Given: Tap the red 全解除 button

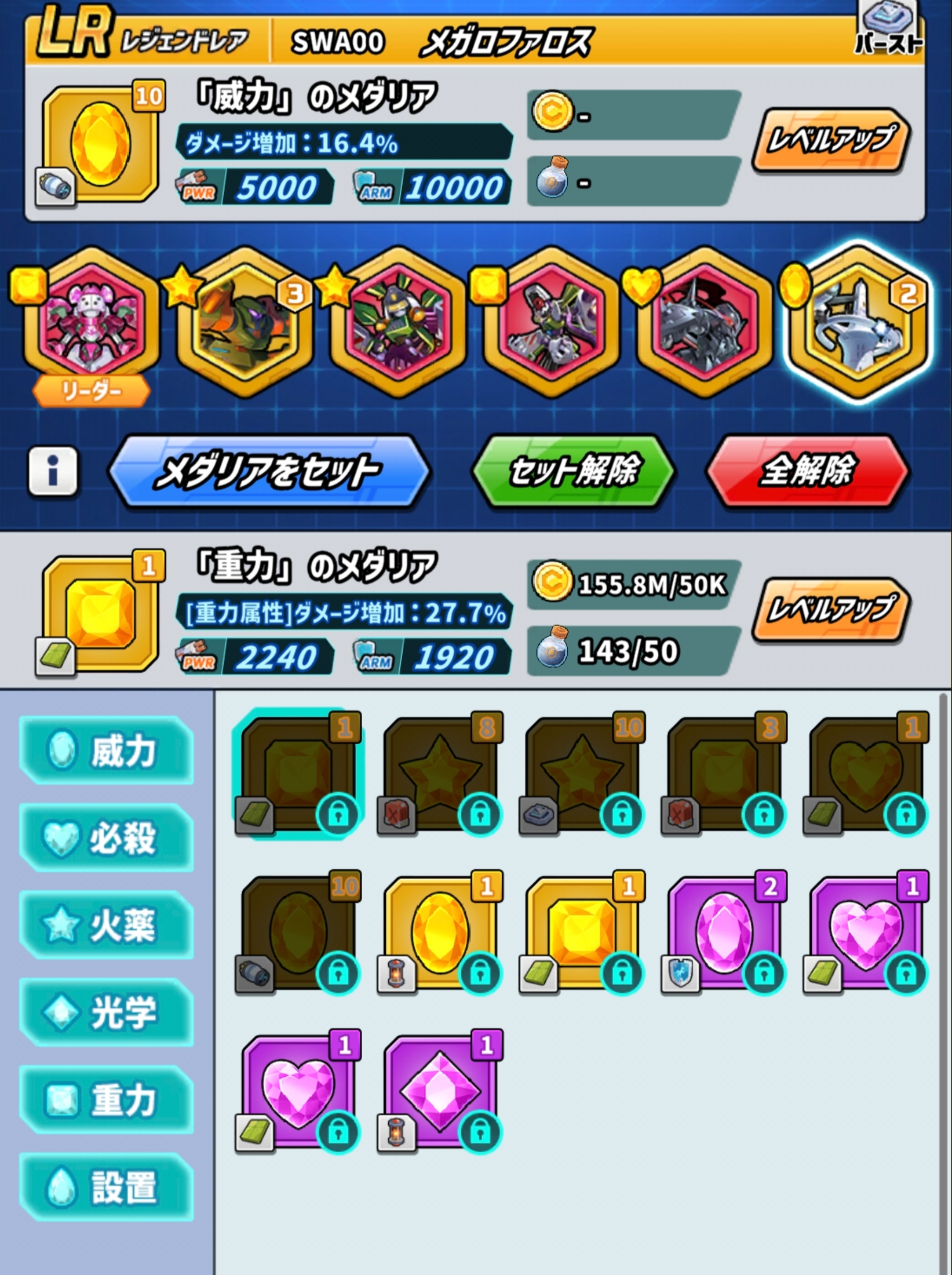Looking at the screenshot, I should tap(807, 471).
